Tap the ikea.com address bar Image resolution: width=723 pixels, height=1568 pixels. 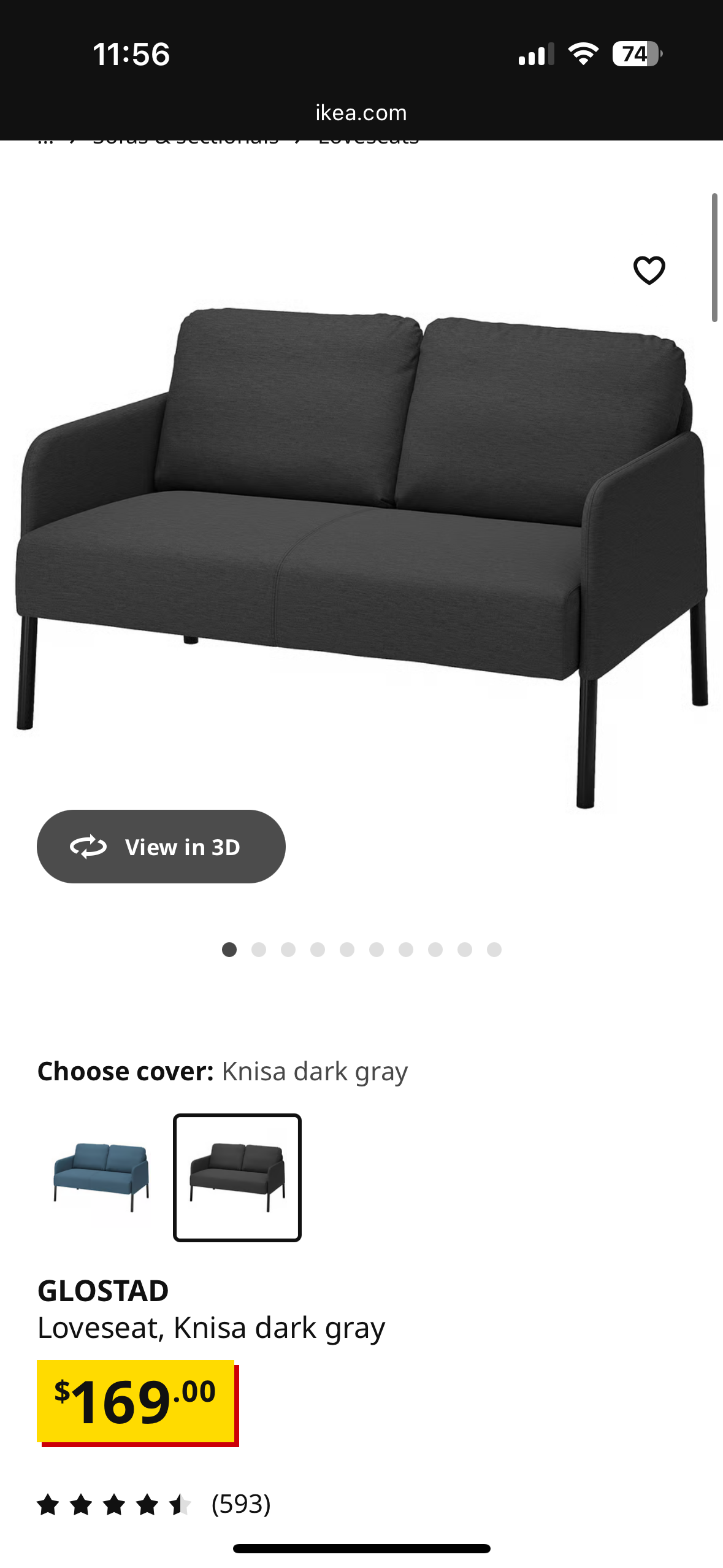(361, 113)
